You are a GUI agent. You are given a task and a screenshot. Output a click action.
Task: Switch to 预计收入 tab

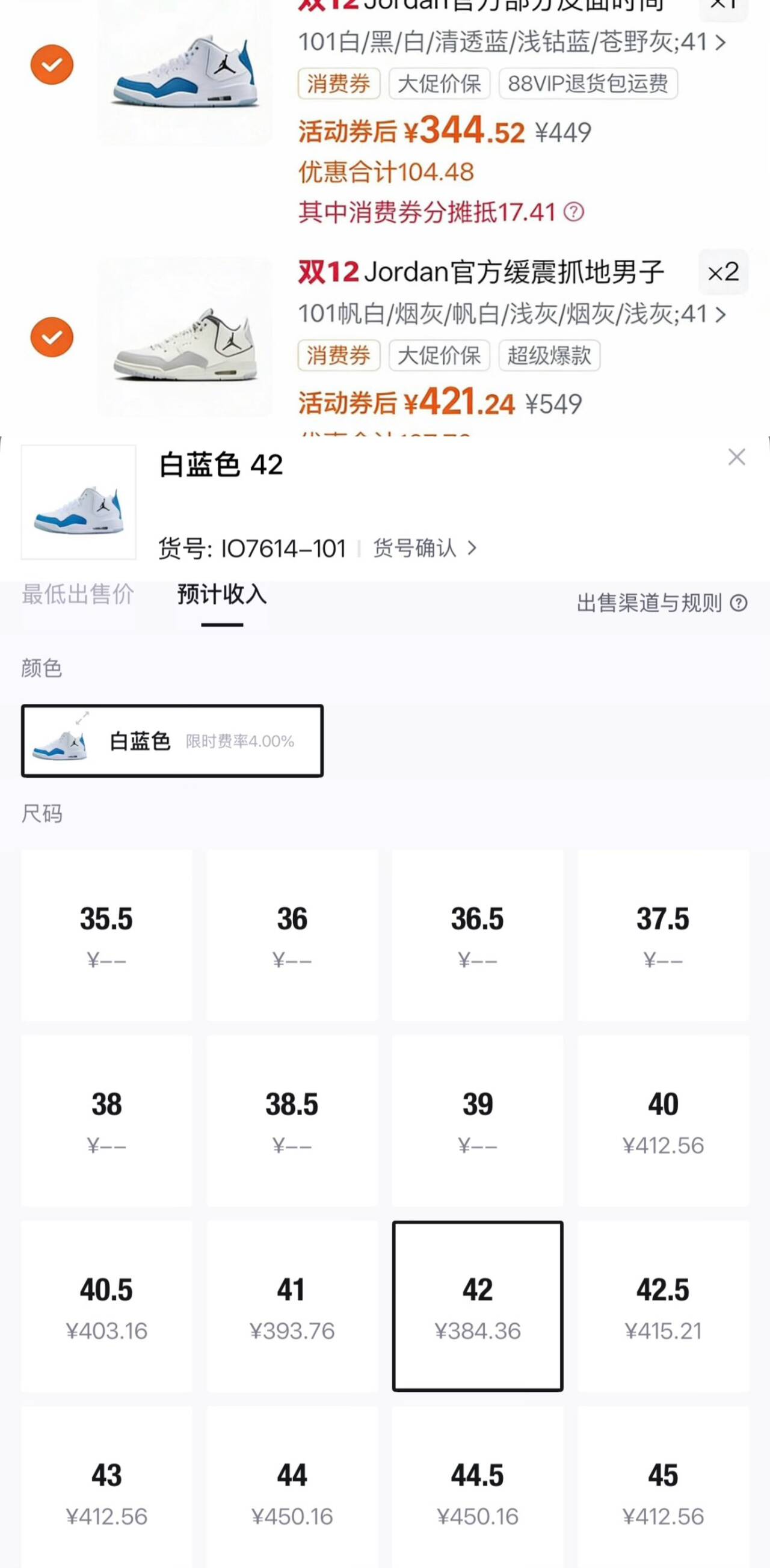tap(222, 595)
